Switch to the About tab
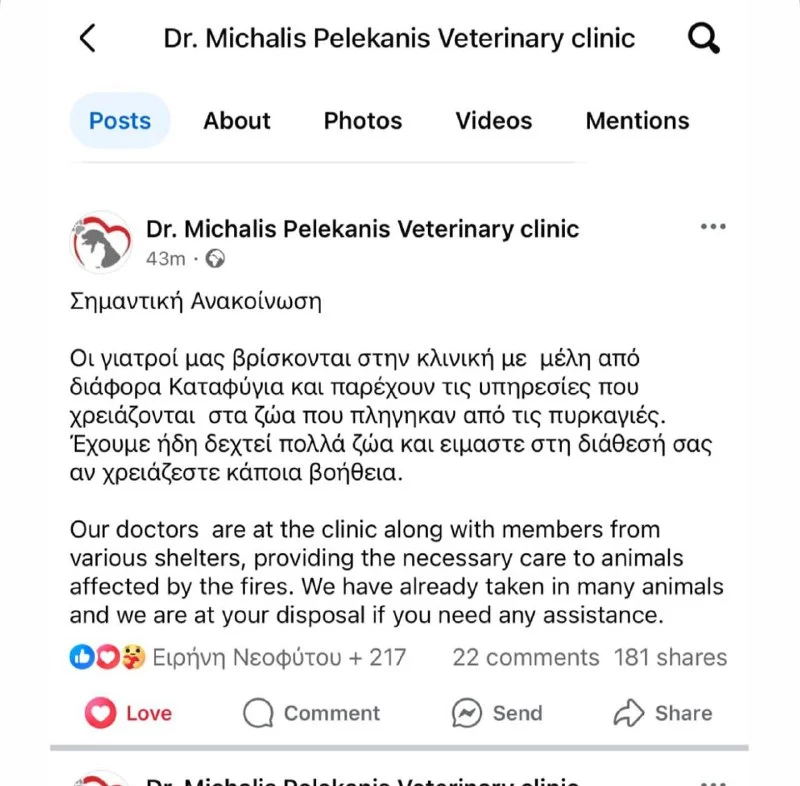This screenshot has width=800, height=786. (x=237, y=121)
